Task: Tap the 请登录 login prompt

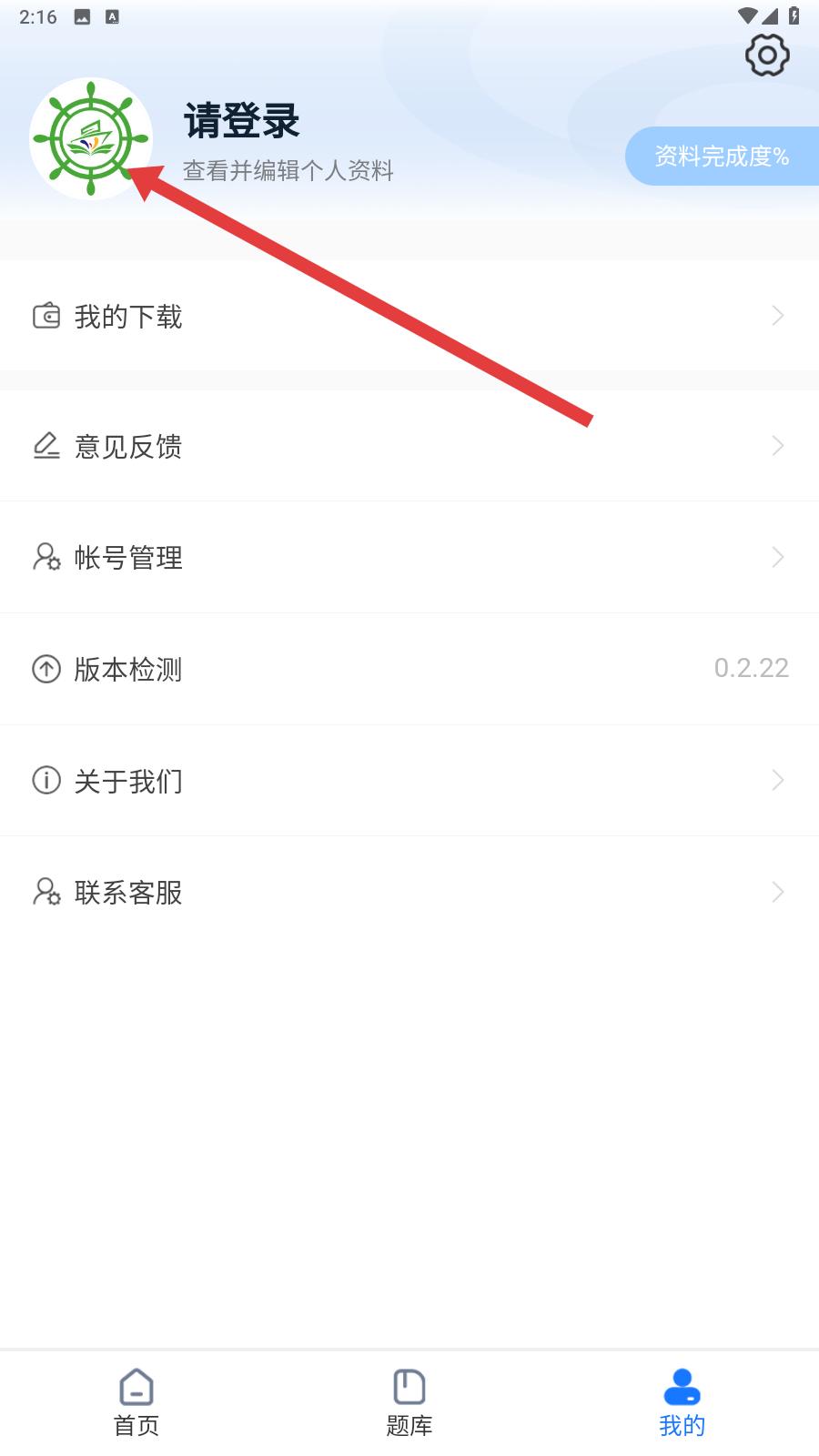Action: [x=242, y=121]
